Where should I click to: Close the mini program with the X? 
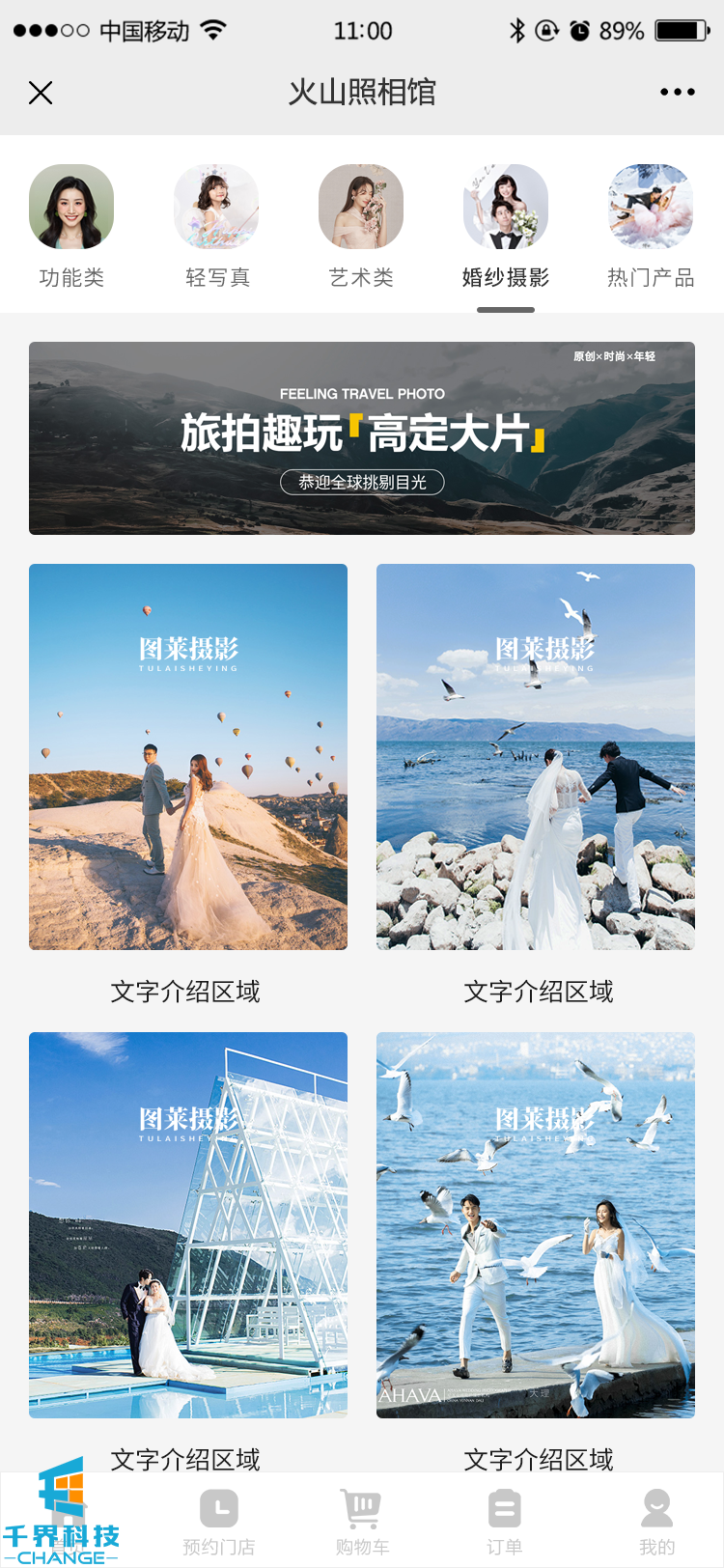pyautogui.click(x=41, y=93)
